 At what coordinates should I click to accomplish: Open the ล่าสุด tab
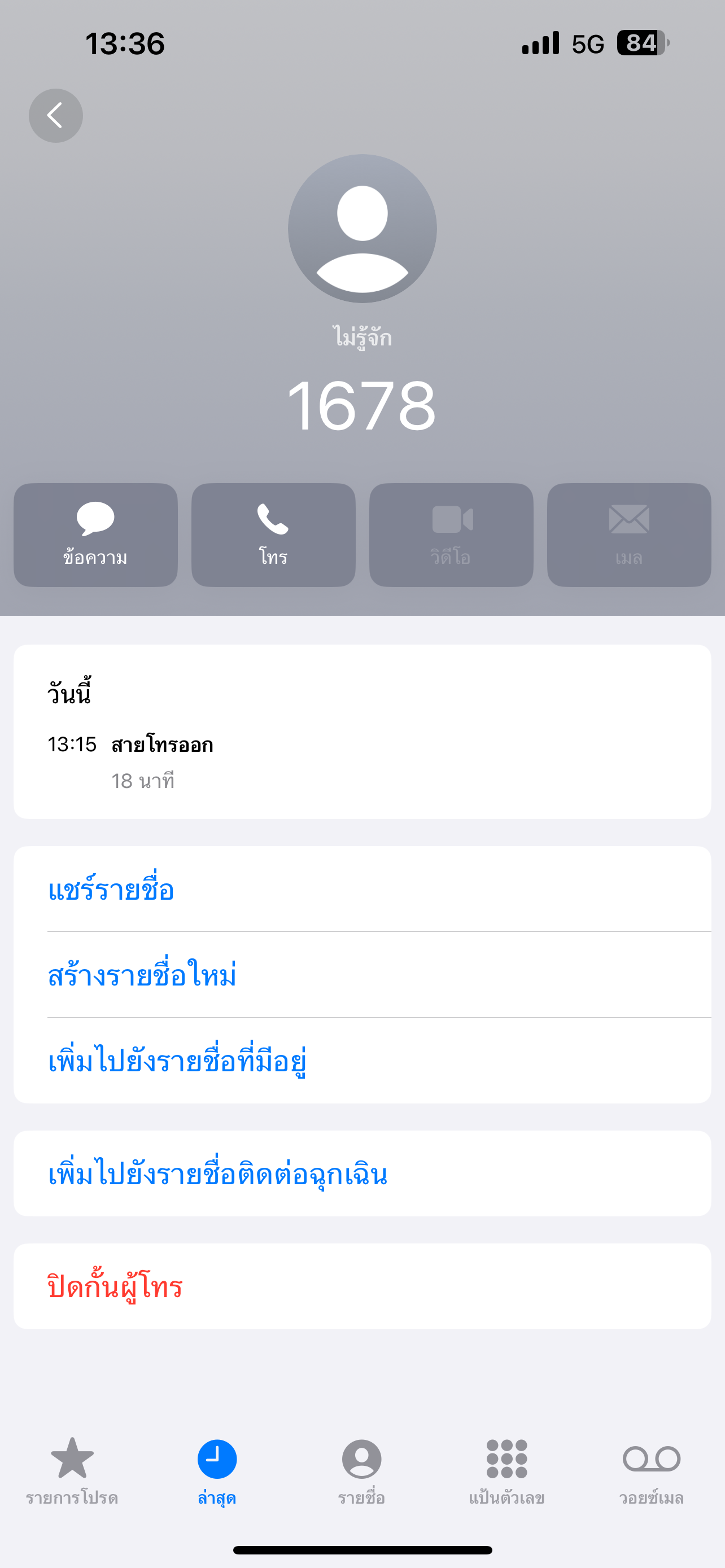click(x=217, y=1470)
